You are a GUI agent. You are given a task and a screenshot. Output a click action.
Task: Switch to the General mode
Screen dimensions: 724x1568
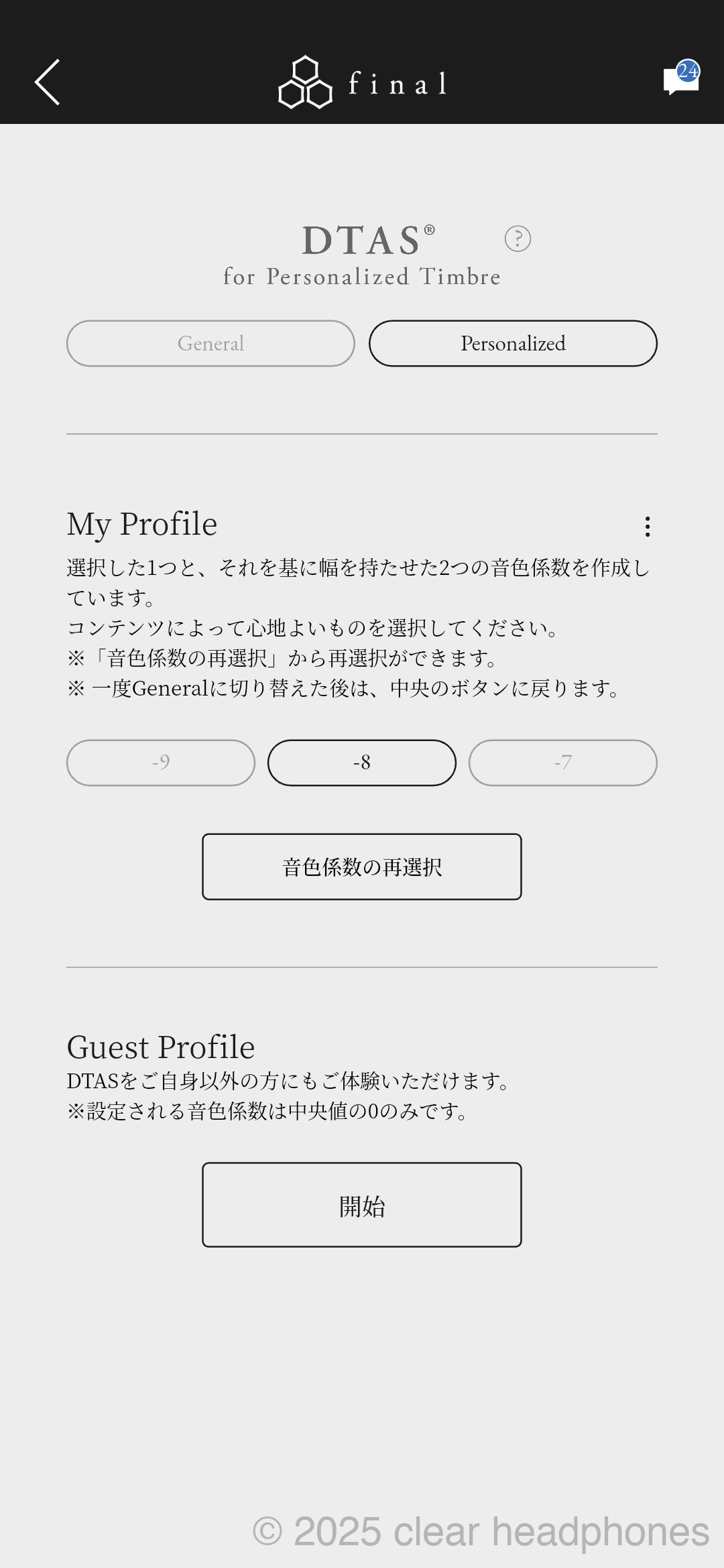(x=210, y=344)
